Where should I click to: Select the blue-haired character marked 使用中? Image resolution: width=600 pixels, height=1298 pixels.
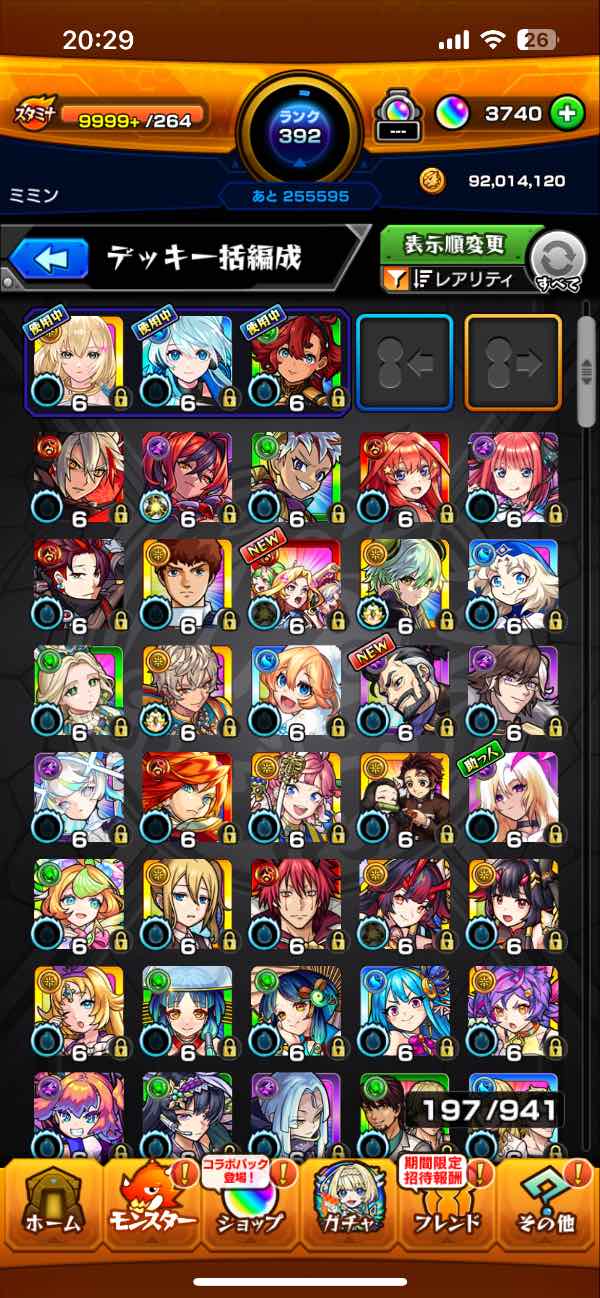[187, 361]
